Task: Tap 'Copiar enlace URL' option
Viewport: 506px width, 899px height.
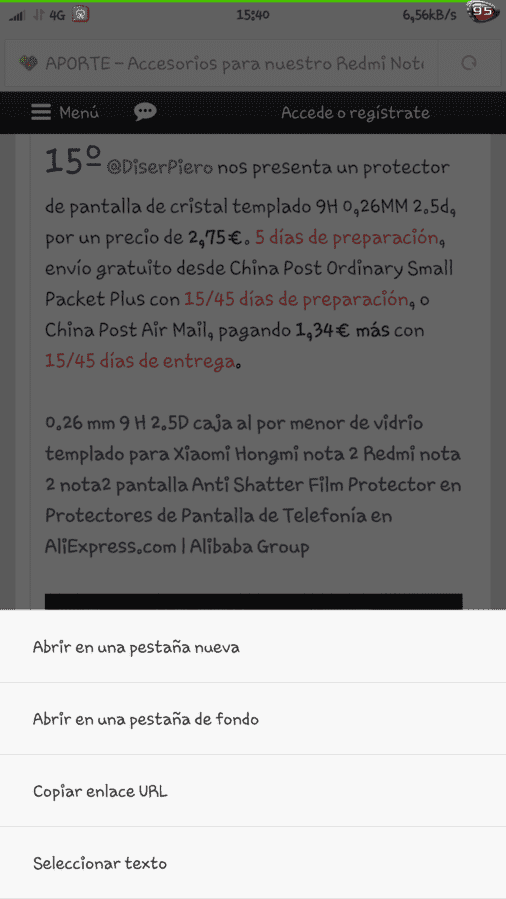Action: 253,791
